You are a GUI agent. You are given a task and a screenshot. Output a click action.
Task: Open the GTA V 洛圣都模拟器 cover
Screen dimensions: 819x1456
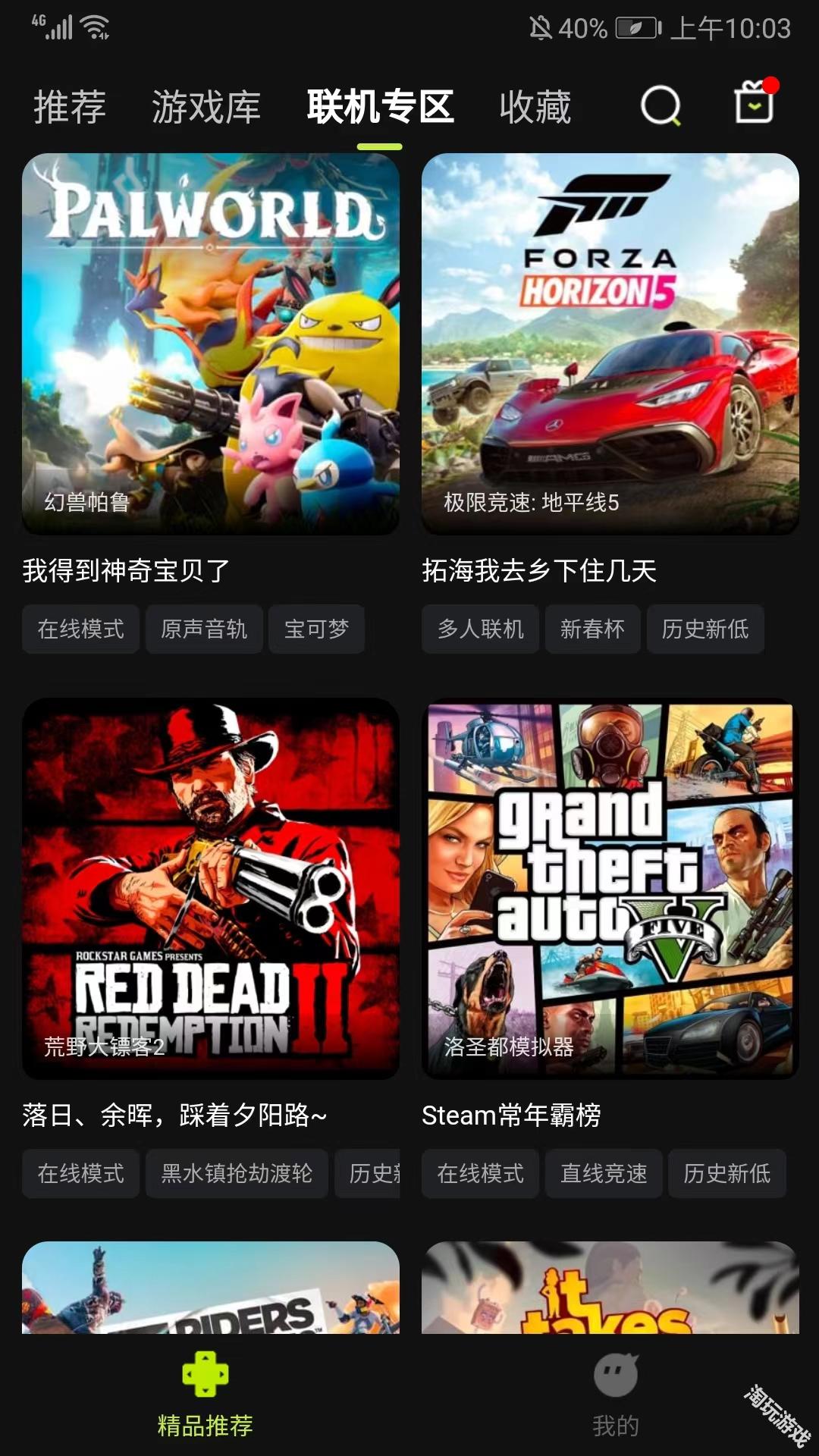[x=610, y=887]
